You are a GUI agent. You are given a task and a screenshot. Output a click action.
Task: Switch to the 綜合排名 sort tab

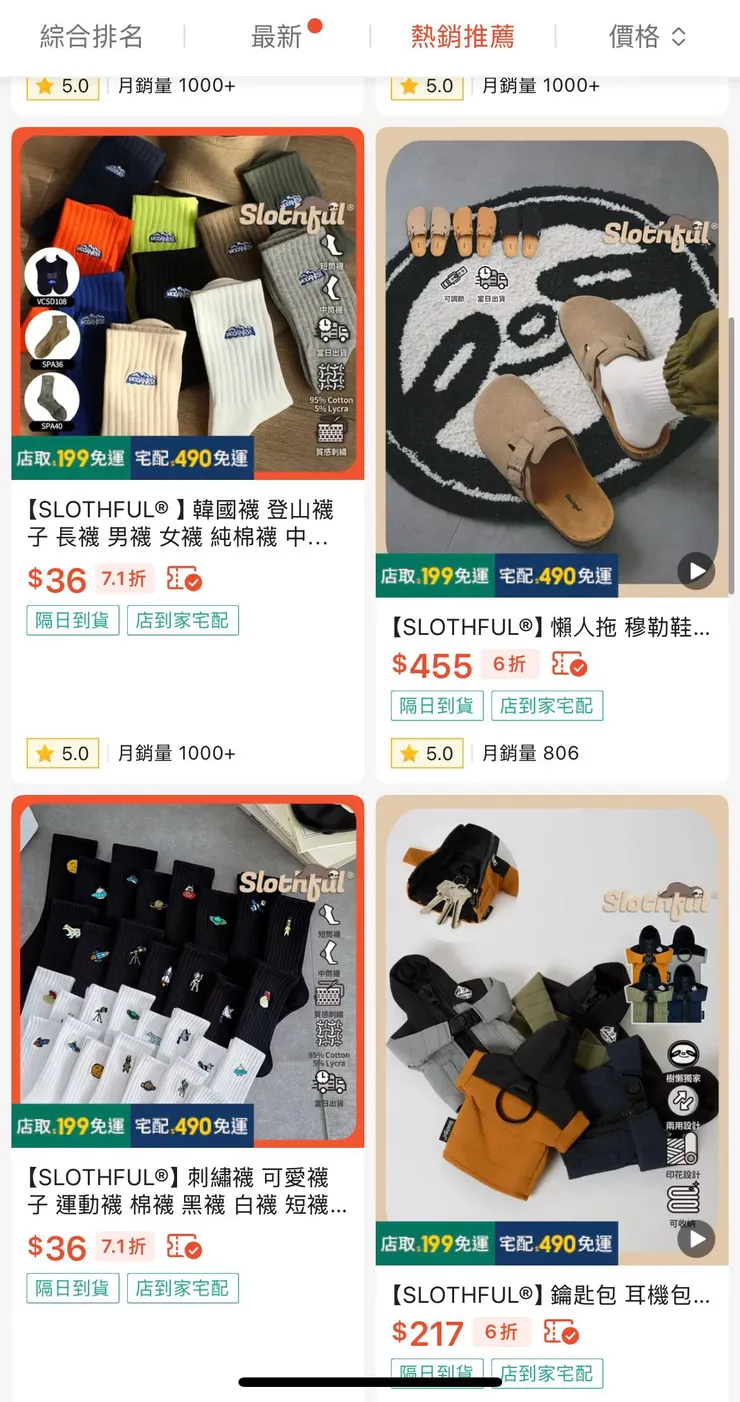point(92,37)
